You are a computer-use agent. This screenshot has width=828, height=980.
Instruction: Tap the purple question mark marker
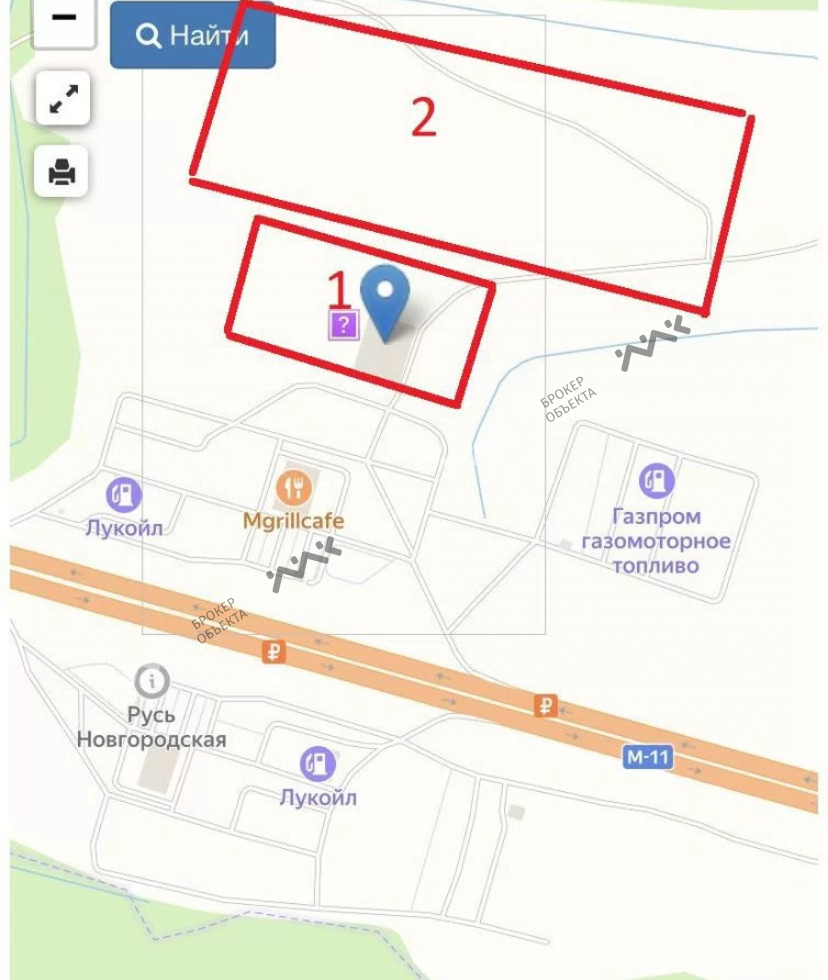pos(343,324)
